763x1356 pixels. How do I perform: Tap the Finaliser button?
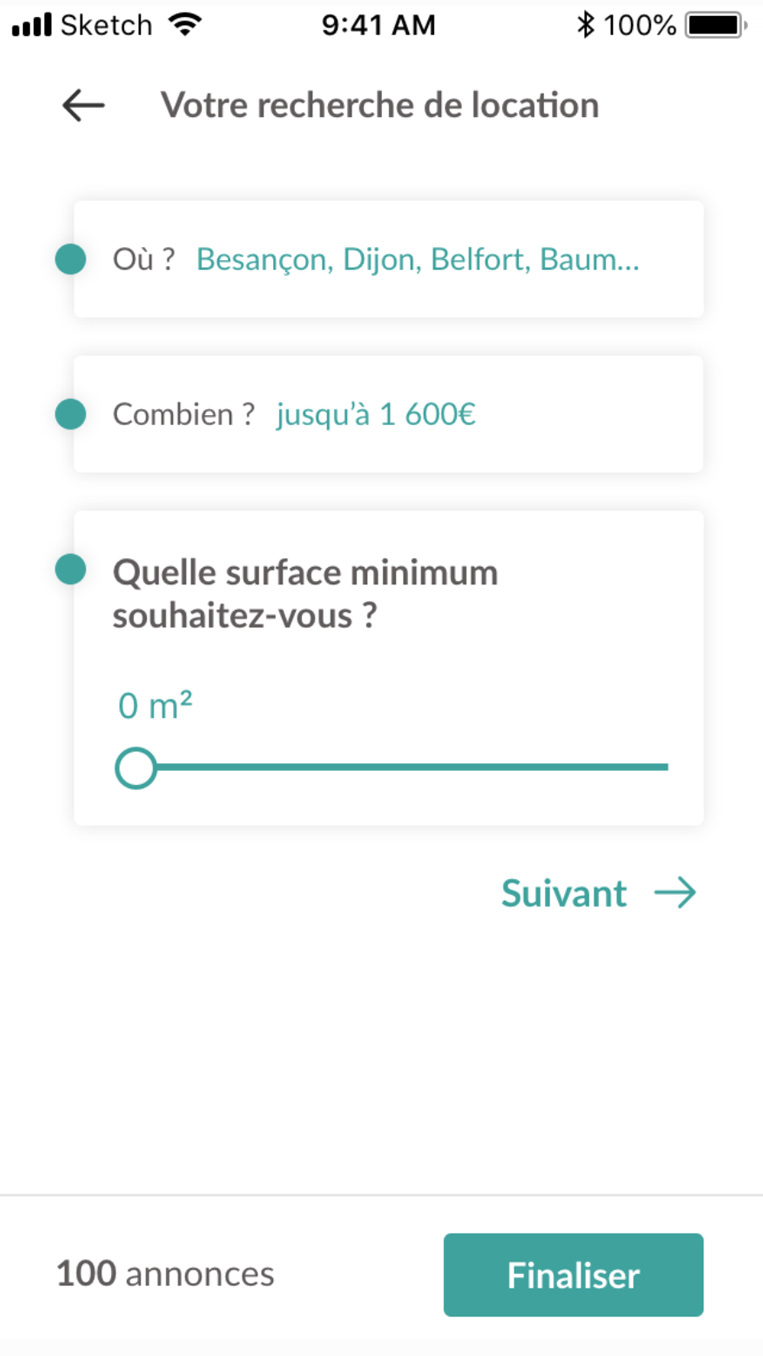(573, 1275)
